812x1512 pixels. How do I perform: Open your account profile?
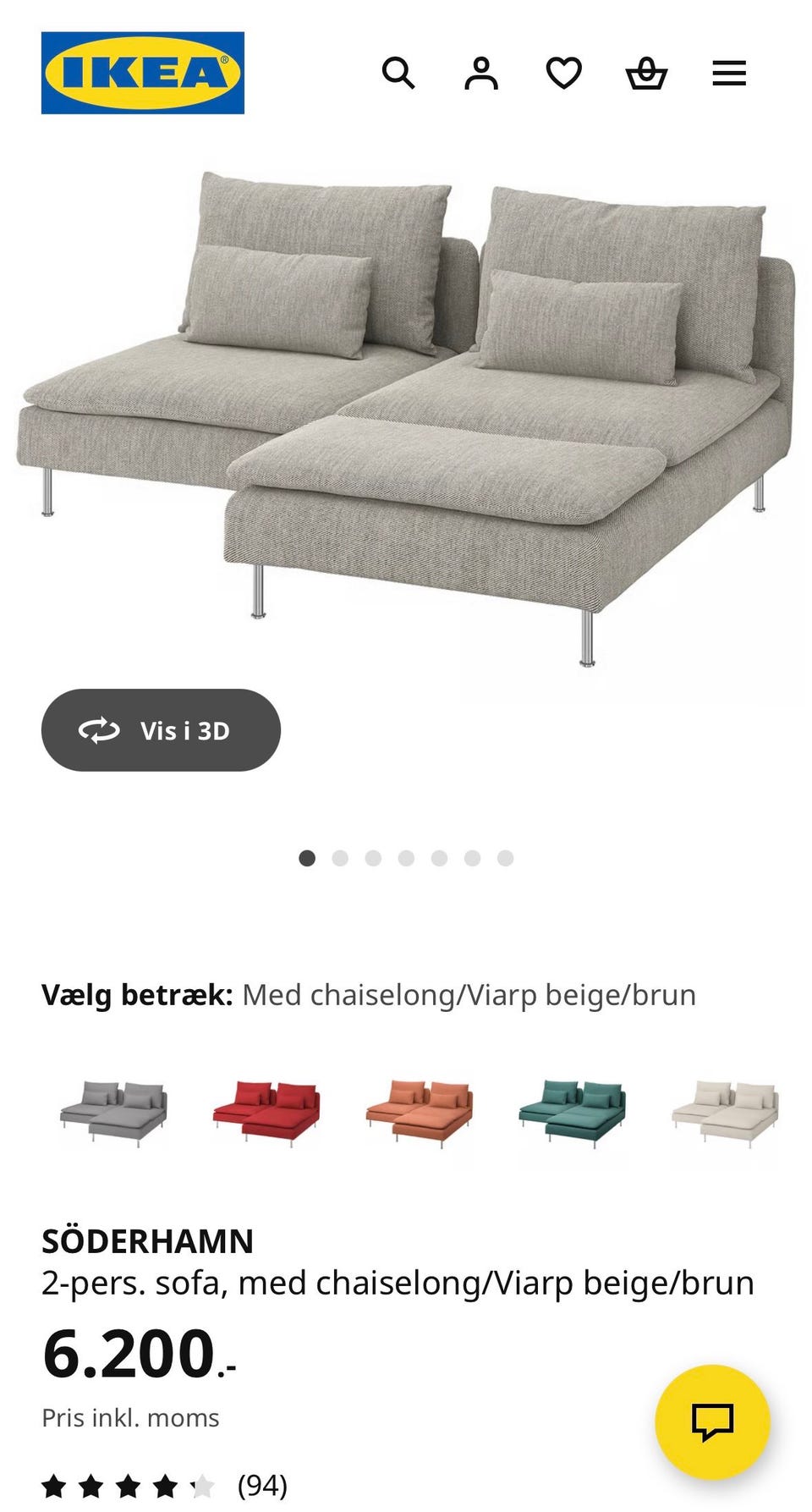tap(480, 74)
